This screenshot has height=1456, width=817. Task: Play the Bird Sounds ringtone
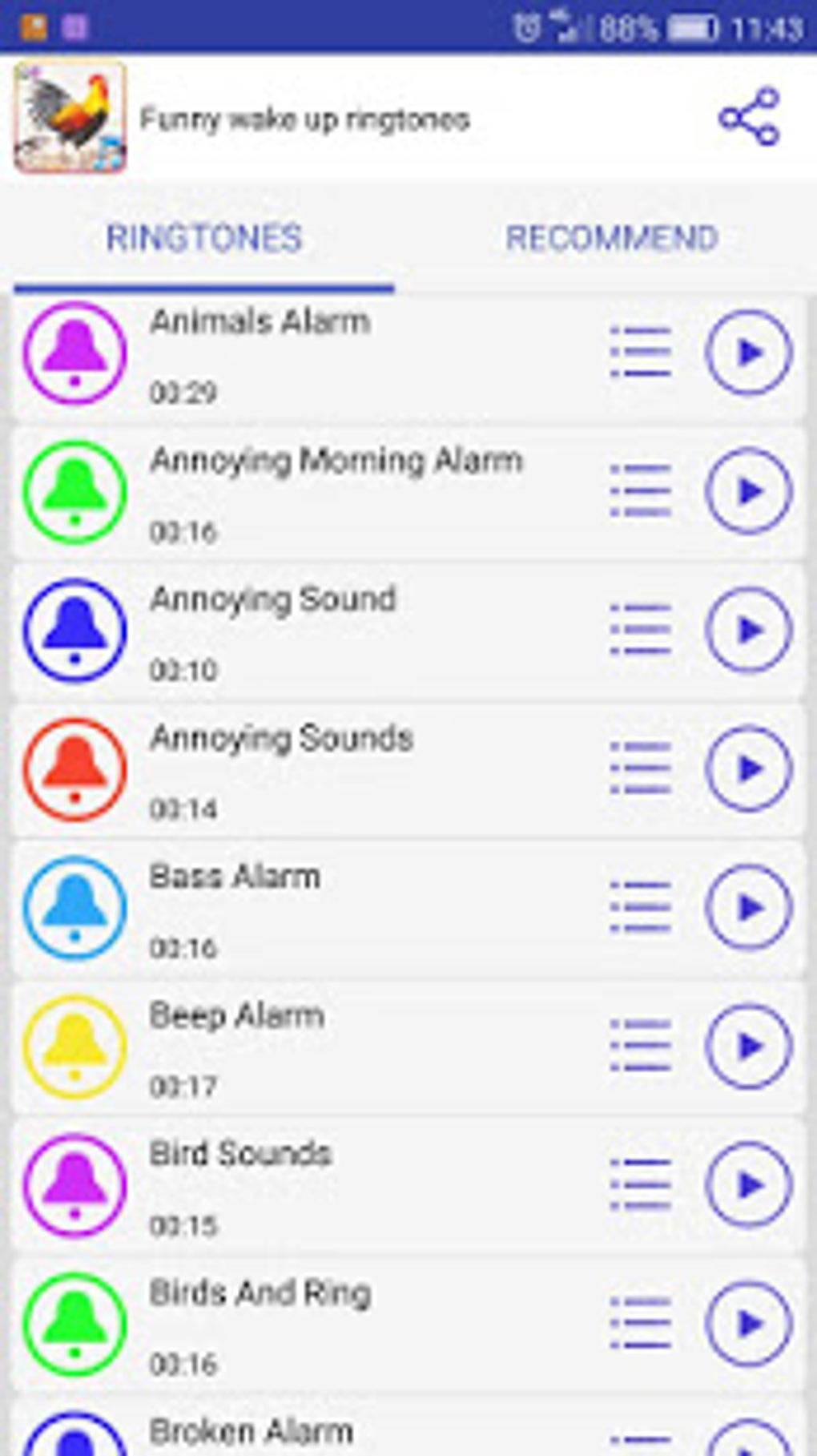(749, 1185)
